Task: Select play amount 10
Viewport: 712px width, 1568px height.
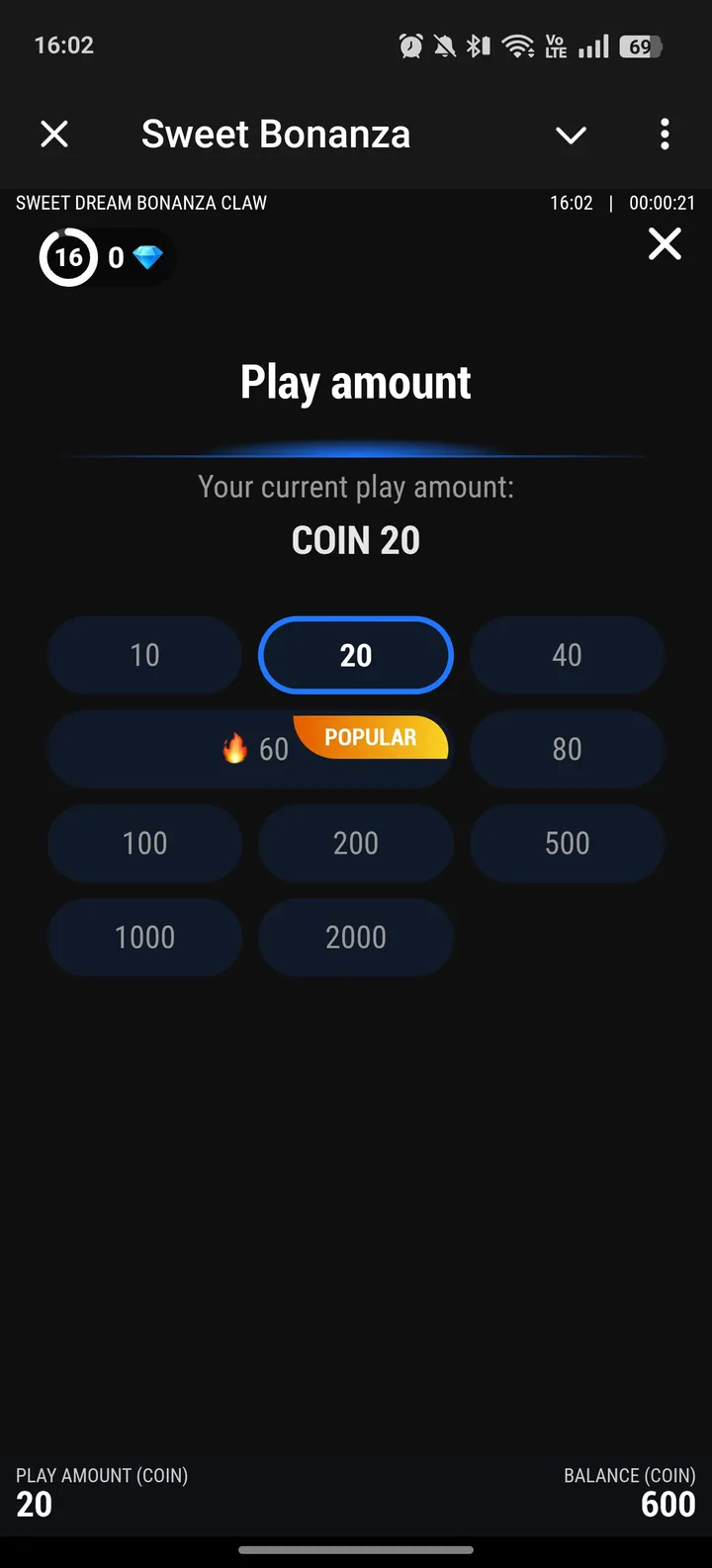Action: (144, 655)
